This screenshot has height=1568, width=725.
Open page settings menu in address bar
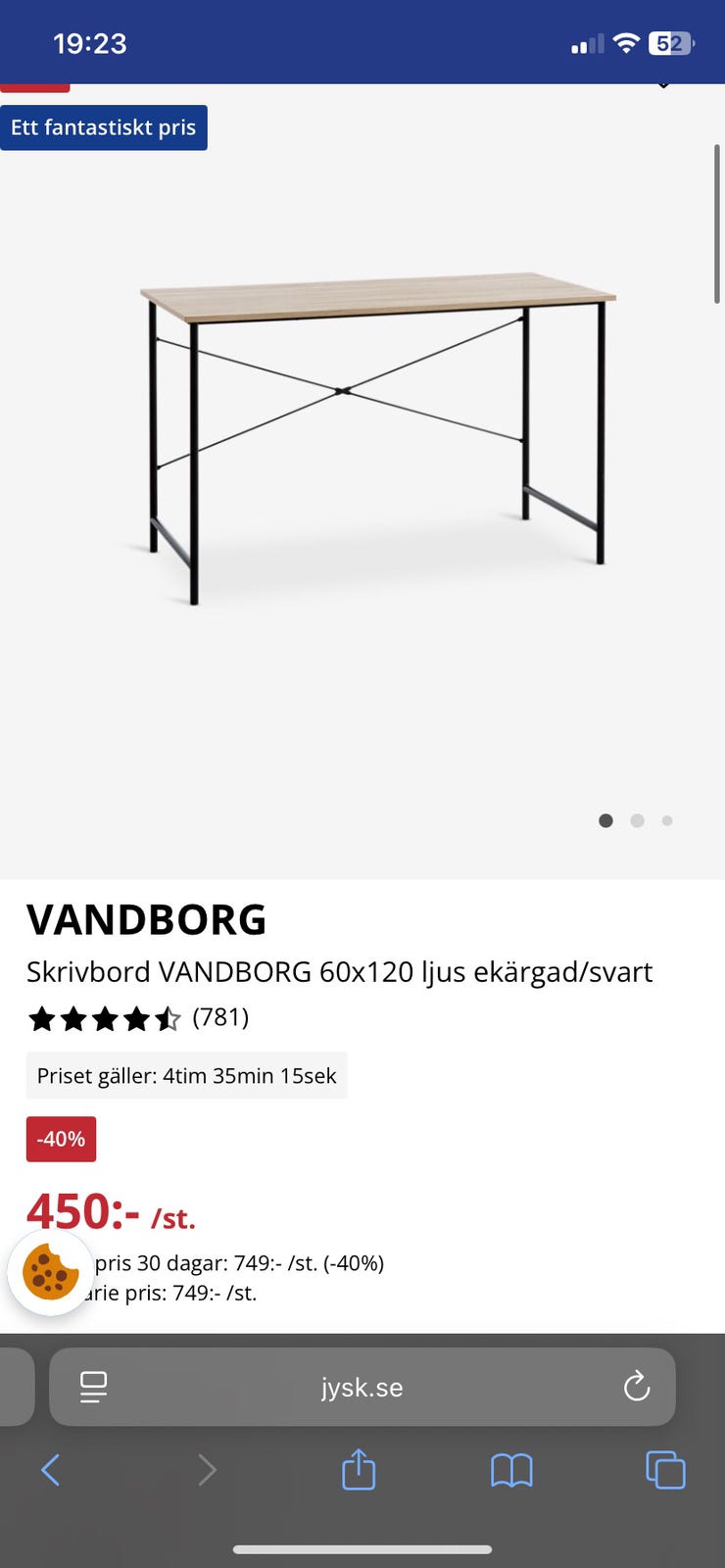click(94, 1387)
